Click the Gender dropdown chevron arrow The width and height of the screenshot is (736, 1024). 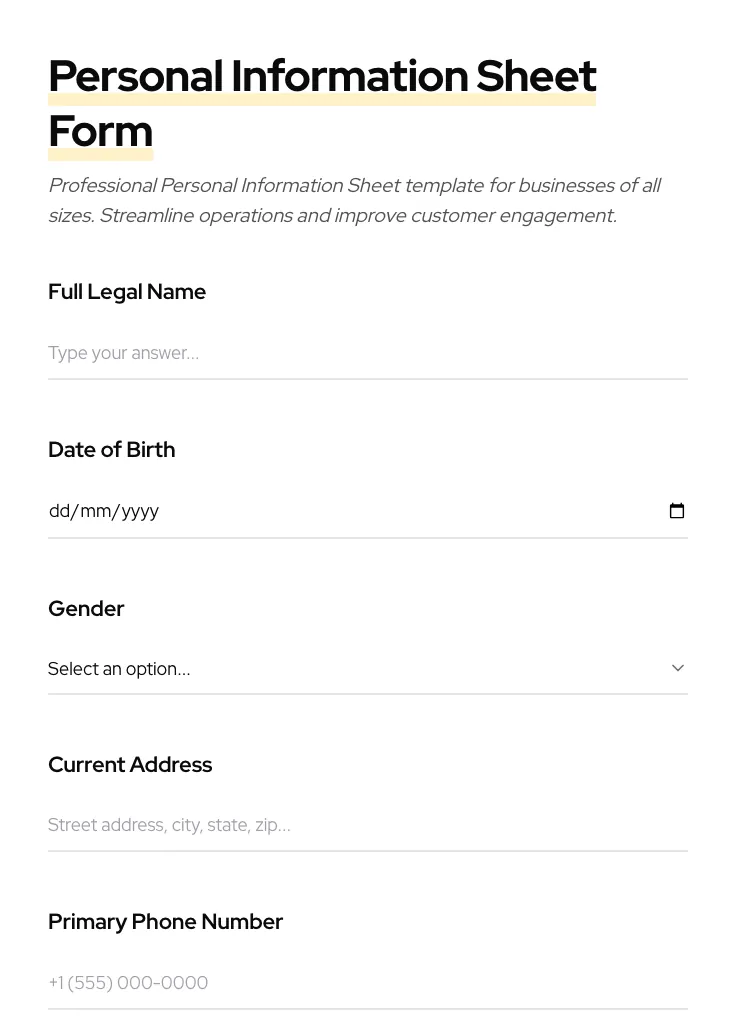coord(677,667)
